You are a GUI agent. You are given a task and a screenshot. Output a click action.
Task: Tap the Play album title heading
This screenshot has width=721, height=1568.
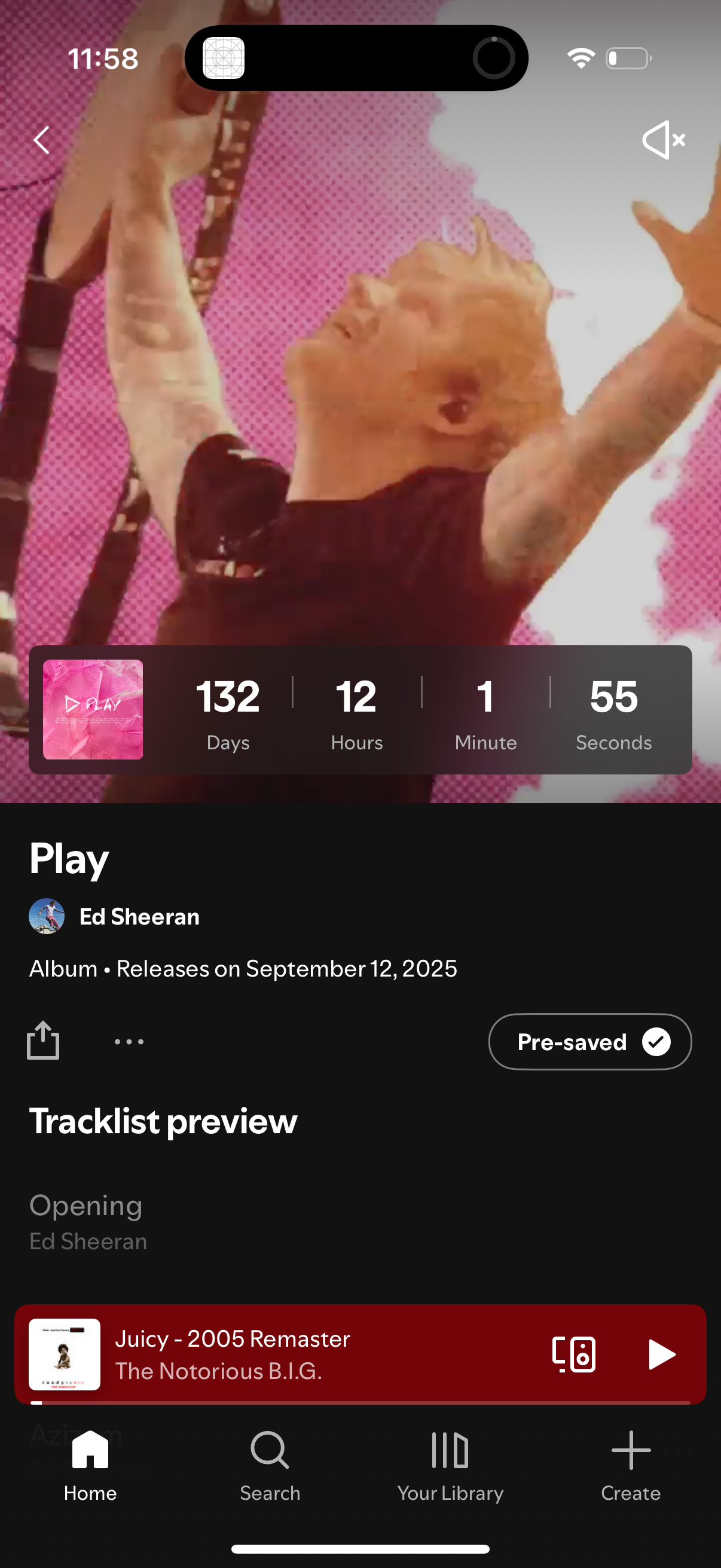point(68,858)
